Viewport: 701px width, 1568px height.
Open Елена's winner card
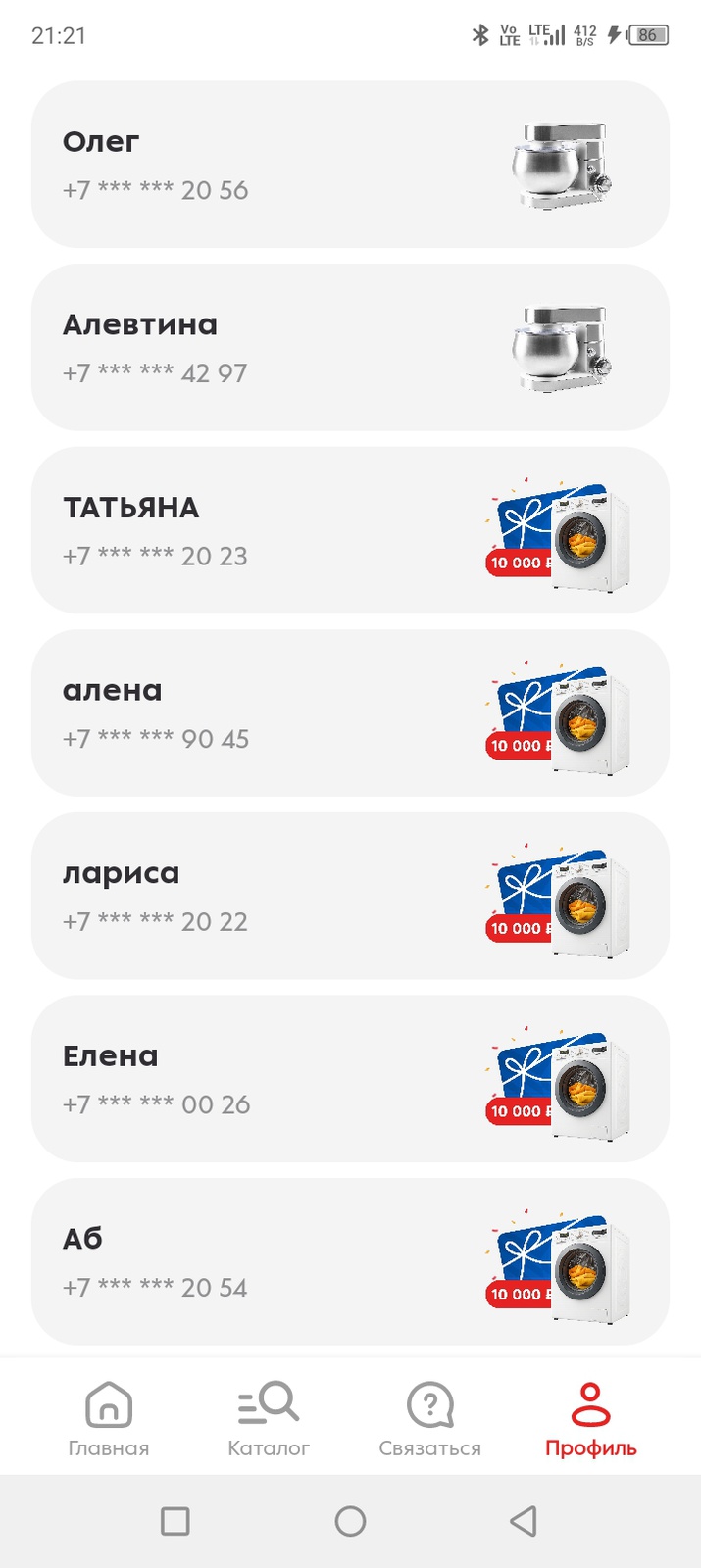pos(350,1079)
